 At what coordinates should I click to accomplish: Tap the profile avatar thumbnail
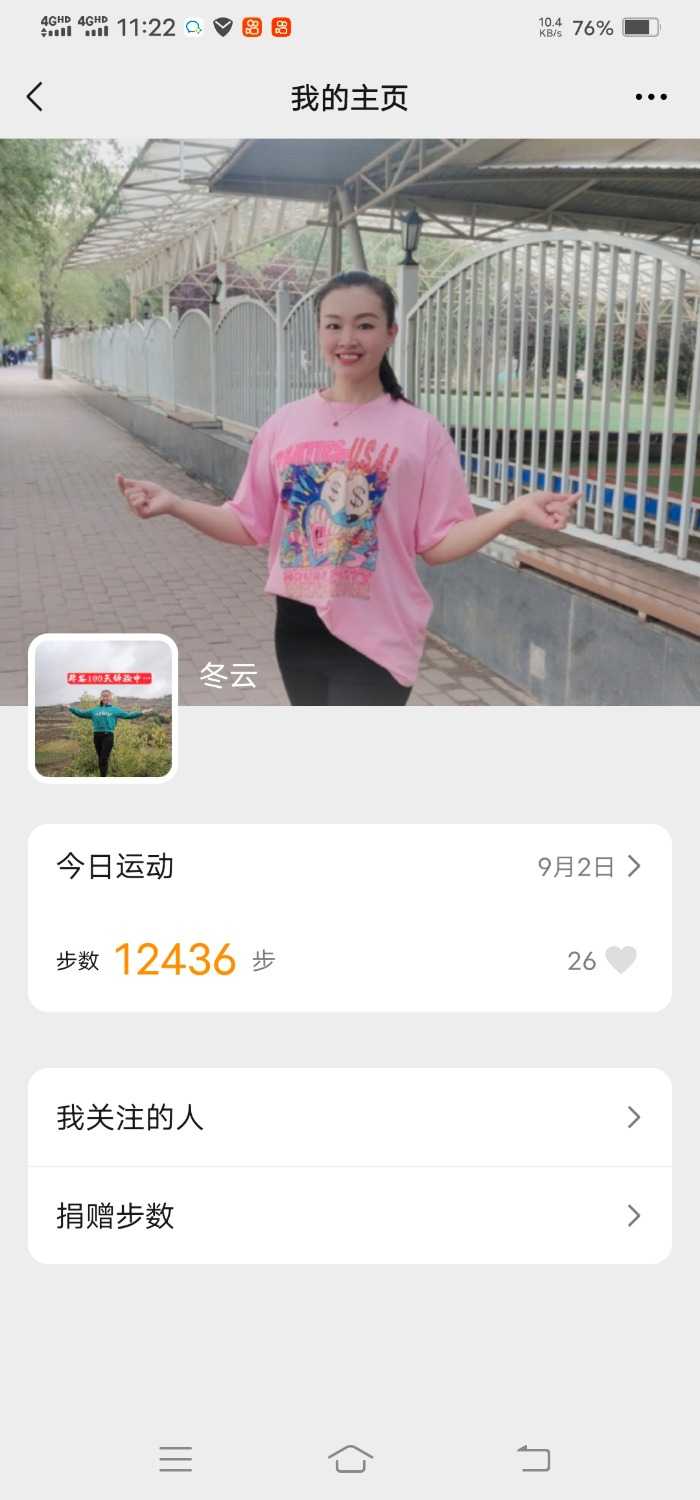click(103, 708)
